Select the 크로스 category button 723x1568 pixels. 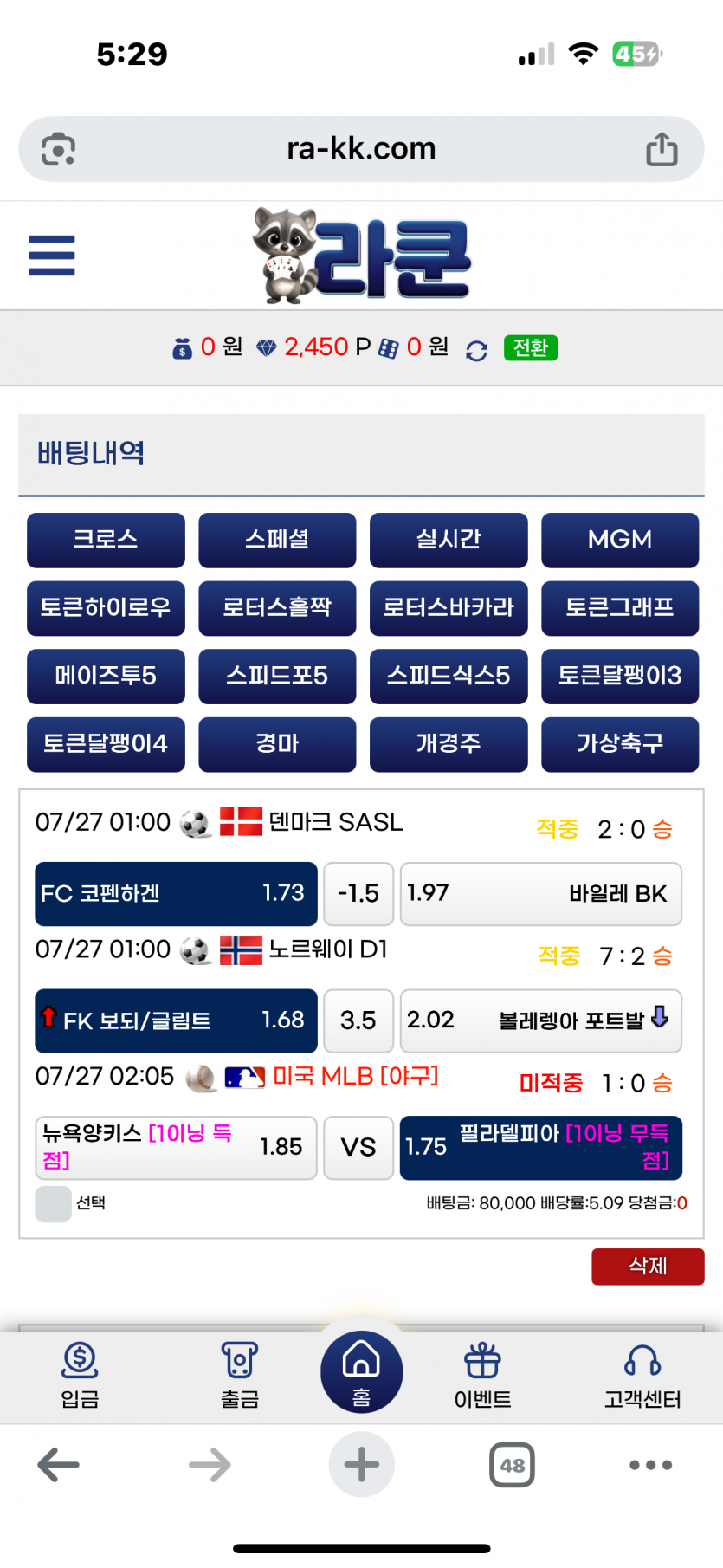click(106, 540)
